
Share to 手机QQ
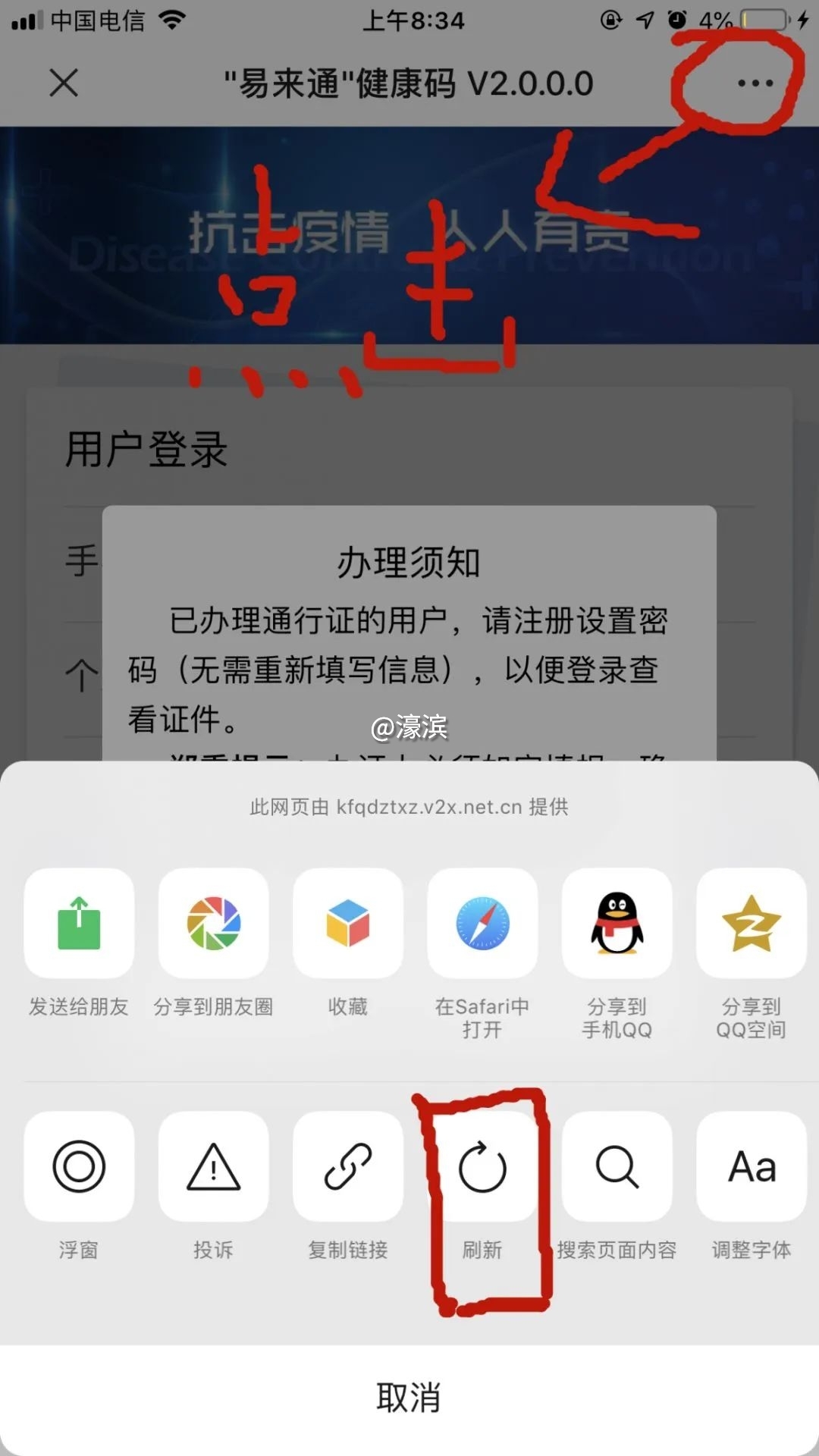tap(617, 923)
